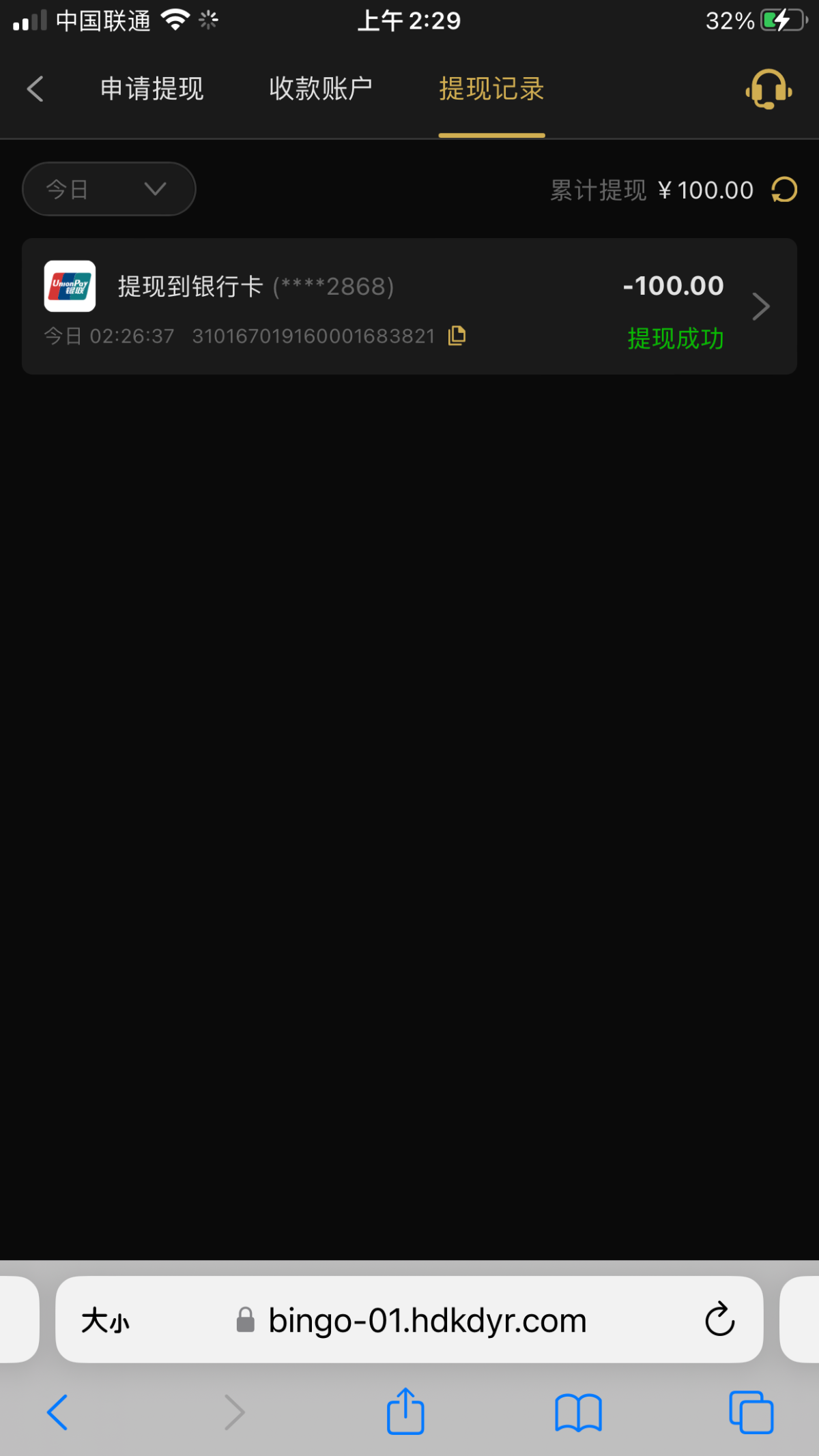Image resolution: width=819 pixels, height=1456 pixels.
Task: Go back using the header arrow
Action: coord(35,89)
